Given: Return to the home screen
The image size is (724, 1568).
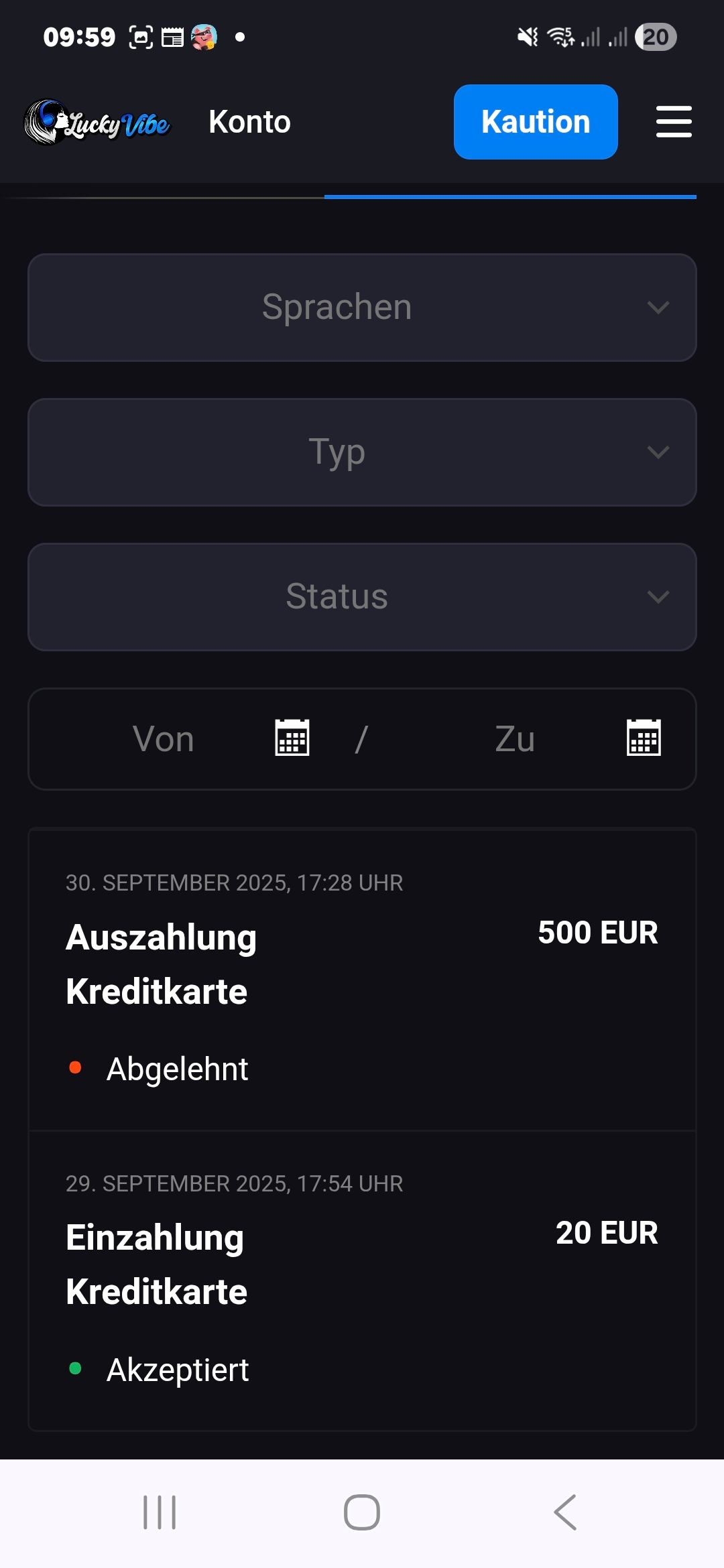Looking at the screenshot, I should tap(362, 1512).
